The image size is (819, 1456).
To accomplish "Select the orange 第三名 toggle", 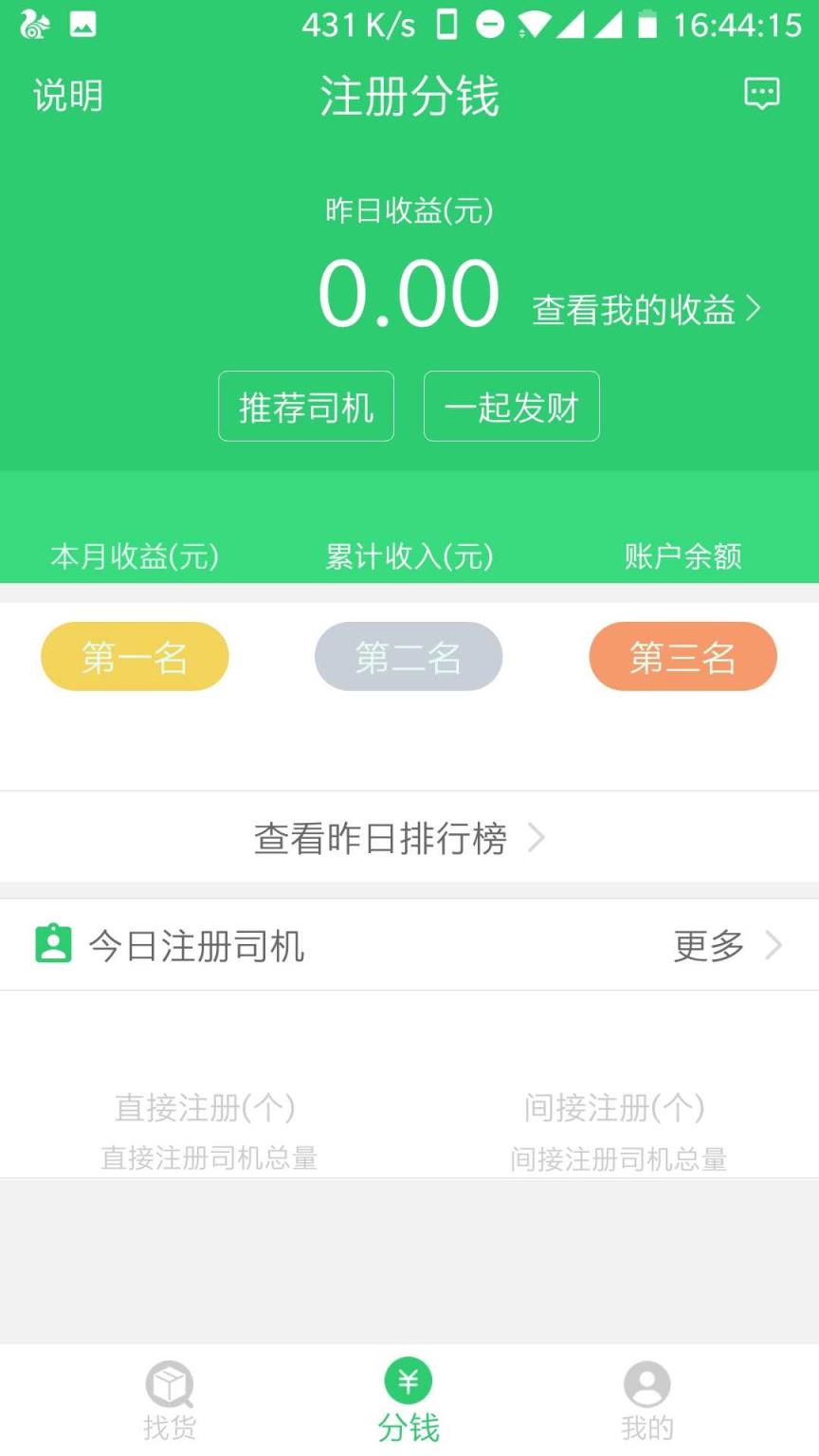I will pos(682,656).
